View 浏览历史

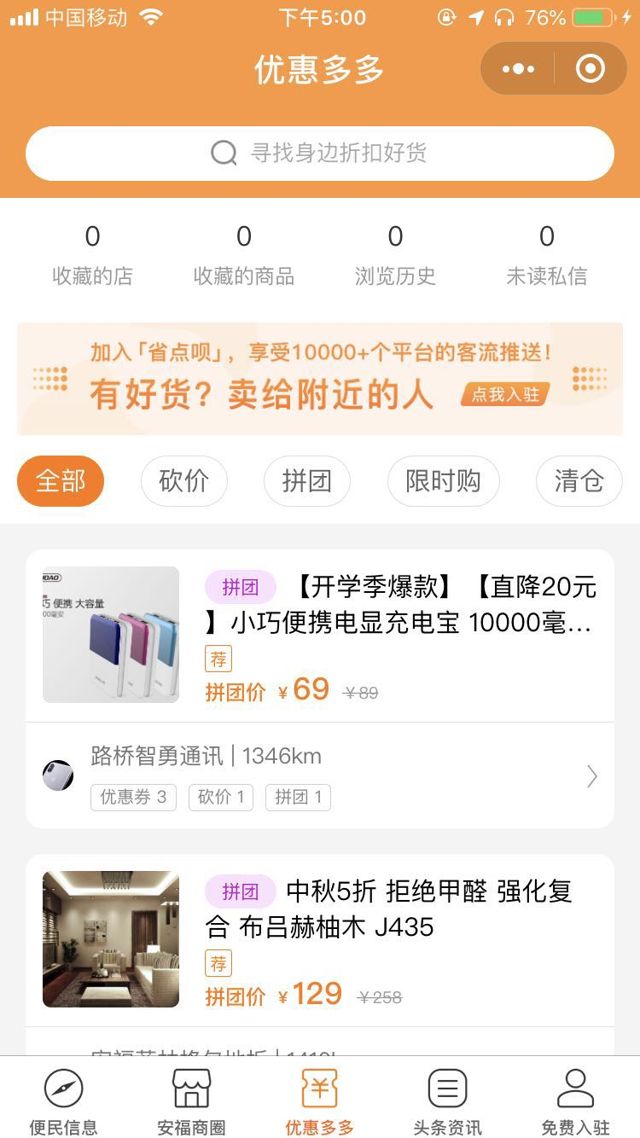(395, 255)
